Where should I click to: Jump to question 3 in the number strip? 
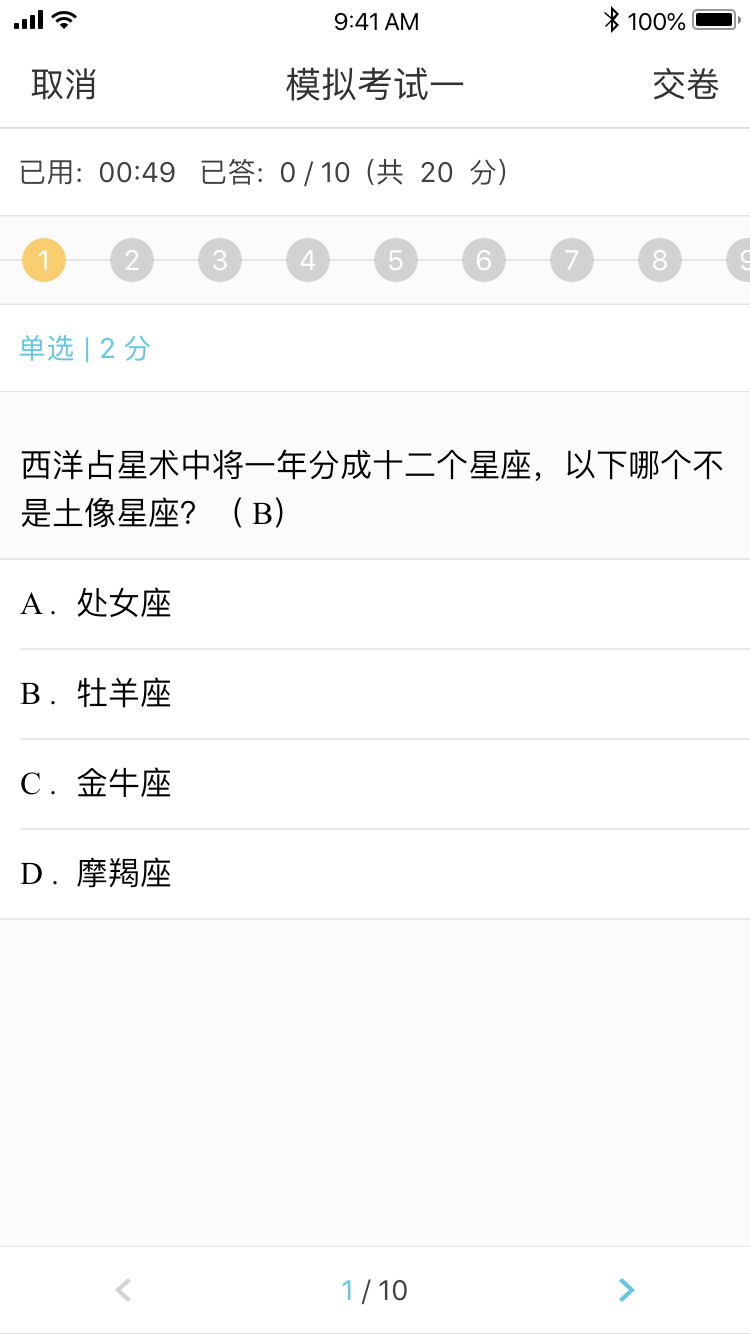pyautogui.click(x=220, y=261)
